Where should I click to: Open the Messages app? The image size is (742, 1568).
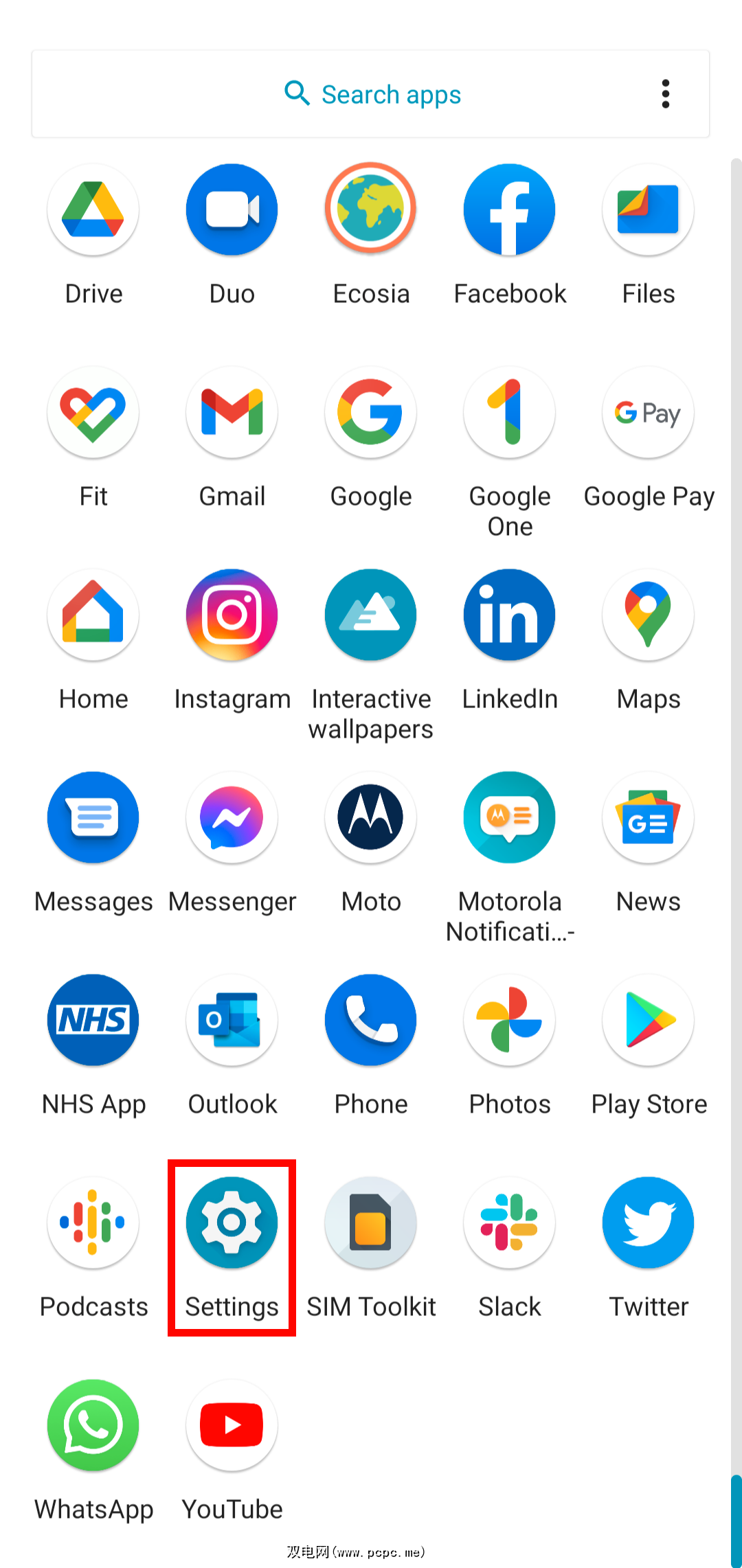click(93, 817)
